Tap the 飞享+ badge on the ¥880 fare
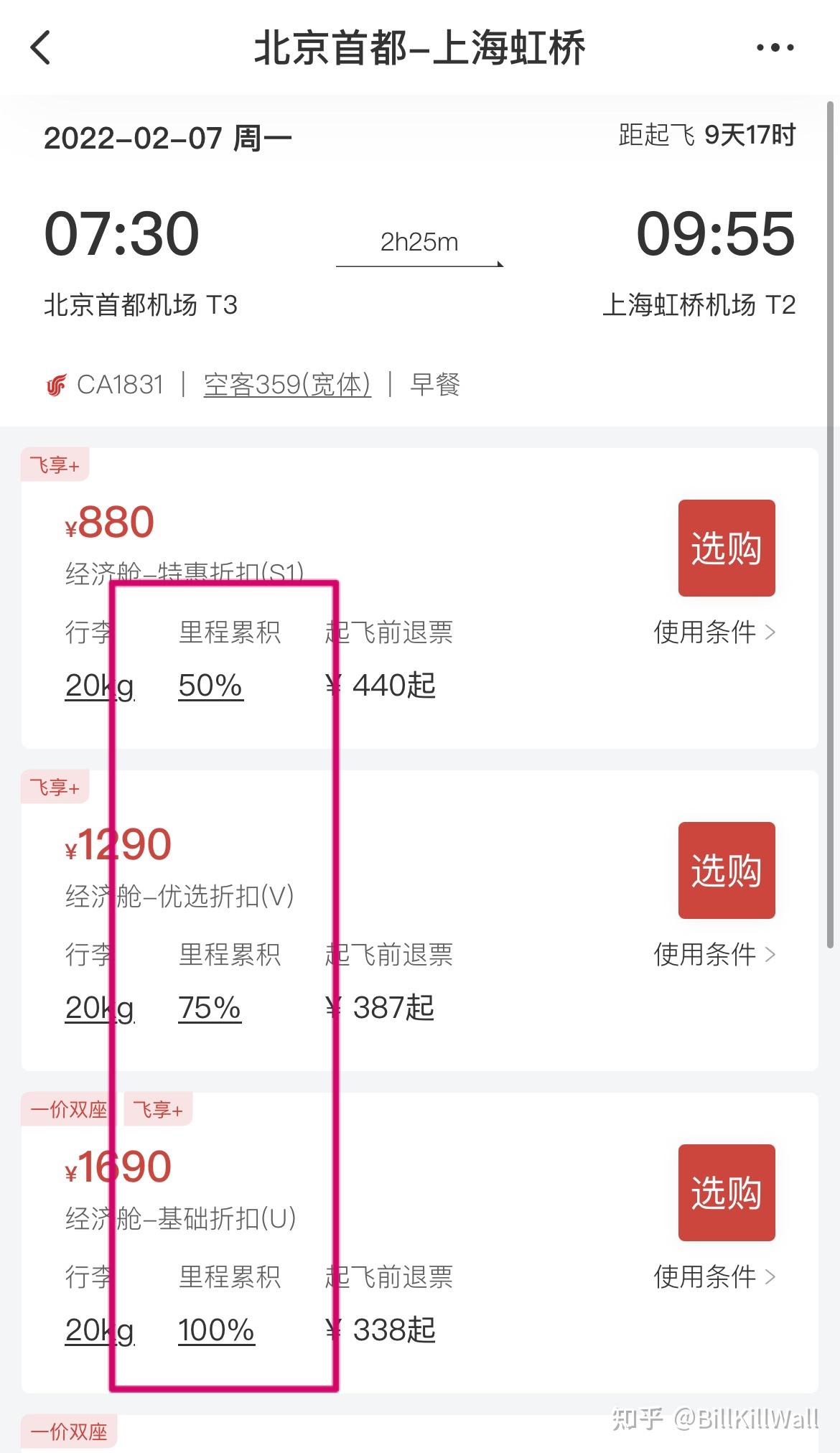Image resolution: width=840 pixels, height=1453 pixels. (x=56, y=463)
